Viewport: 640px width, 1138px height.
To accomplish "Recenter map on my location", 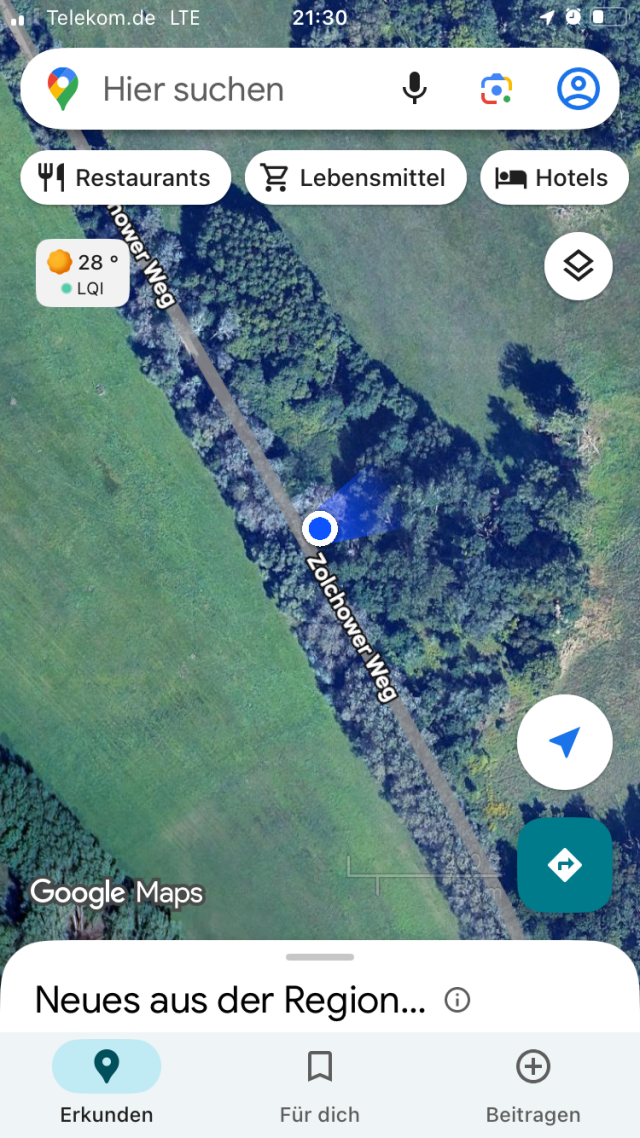I will coord(565,742).
